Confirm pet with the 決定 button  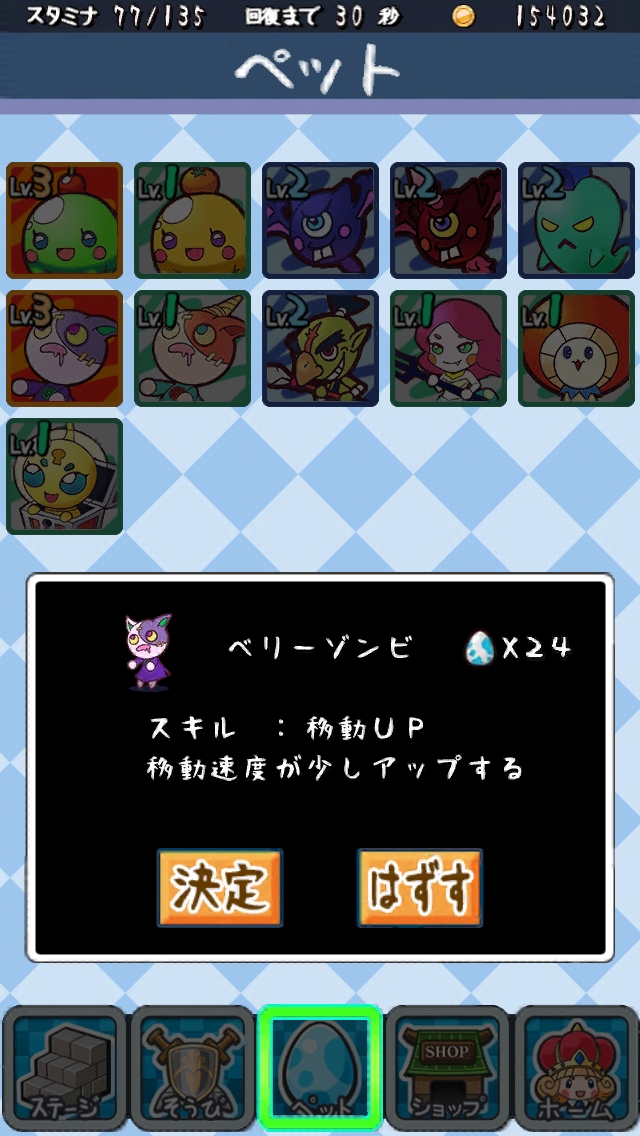tap(220, 888)
